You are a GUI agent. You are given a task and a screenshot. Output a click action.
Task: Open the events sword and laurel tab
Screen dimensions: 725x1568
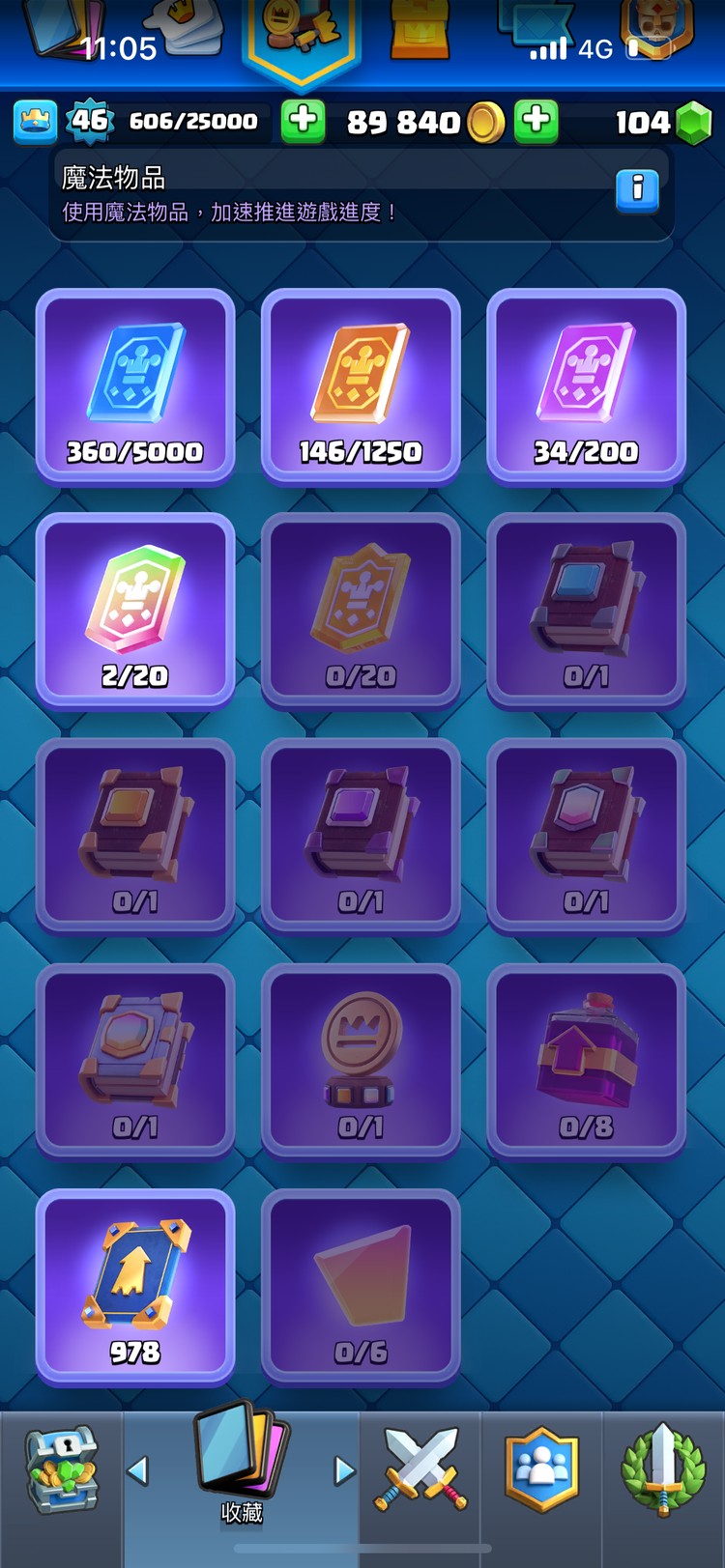(663, 1468)
